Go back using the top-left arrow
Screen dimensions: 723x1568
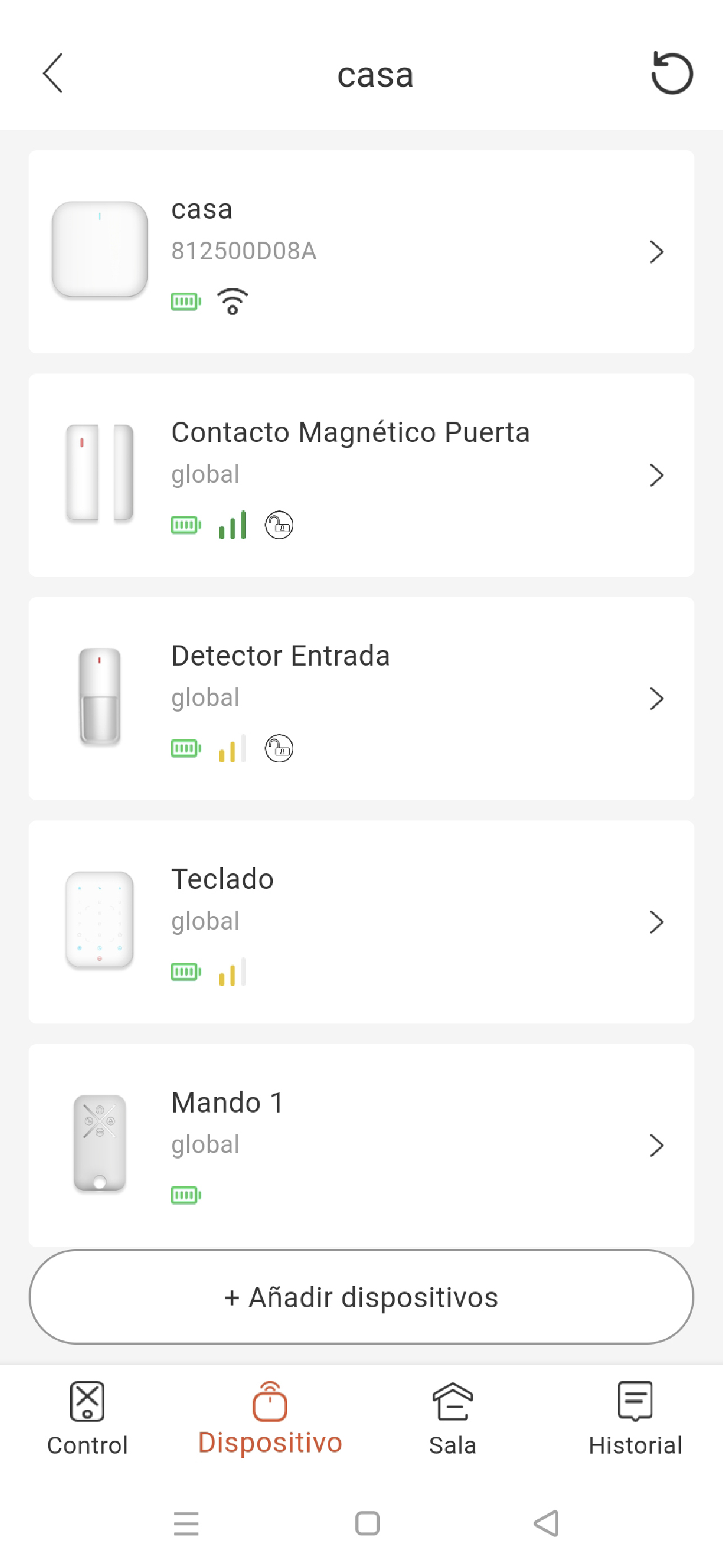53,73
